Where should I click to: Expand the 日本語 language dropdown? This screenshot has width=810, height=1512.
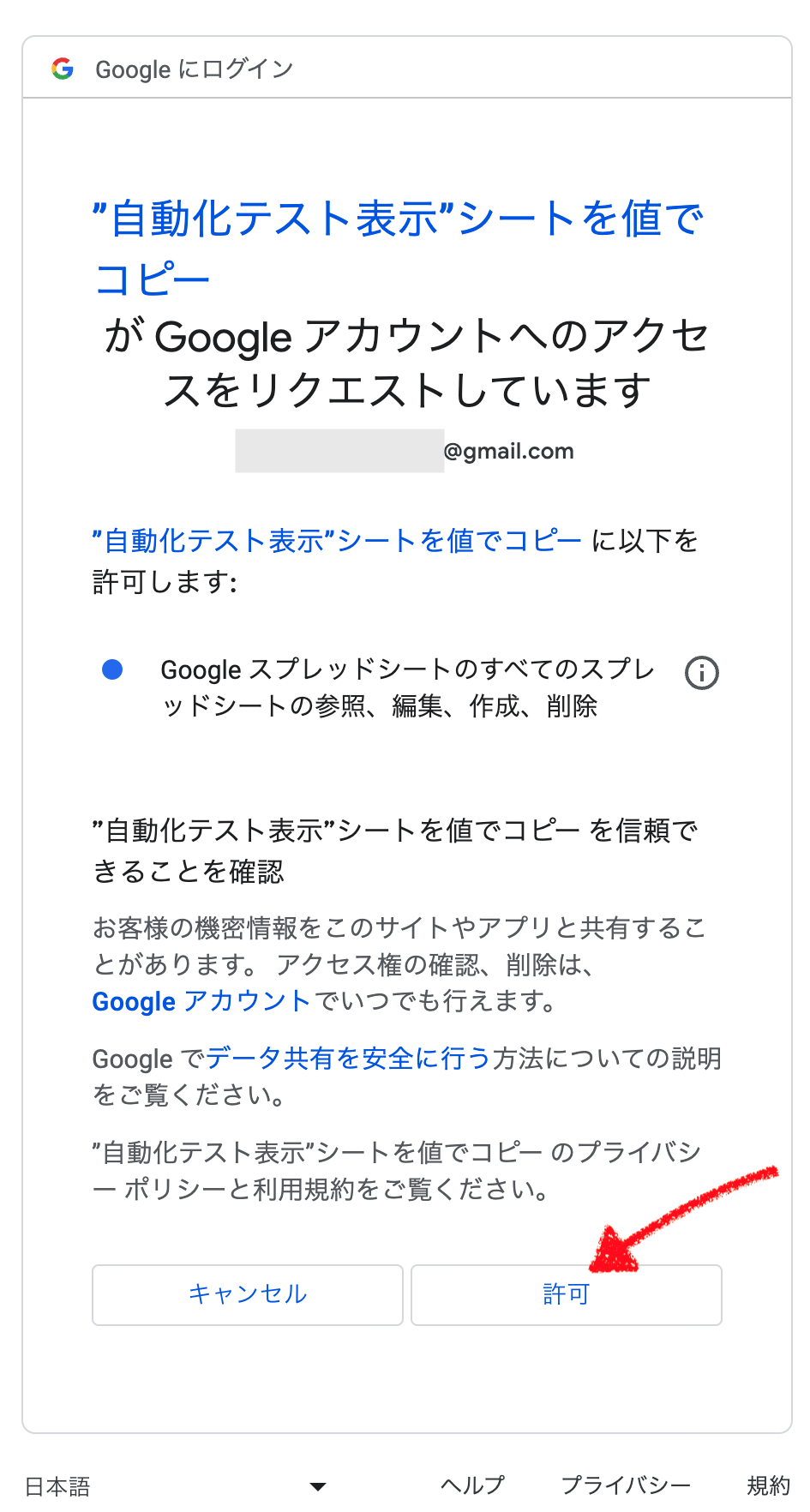tap(176, 1485)
